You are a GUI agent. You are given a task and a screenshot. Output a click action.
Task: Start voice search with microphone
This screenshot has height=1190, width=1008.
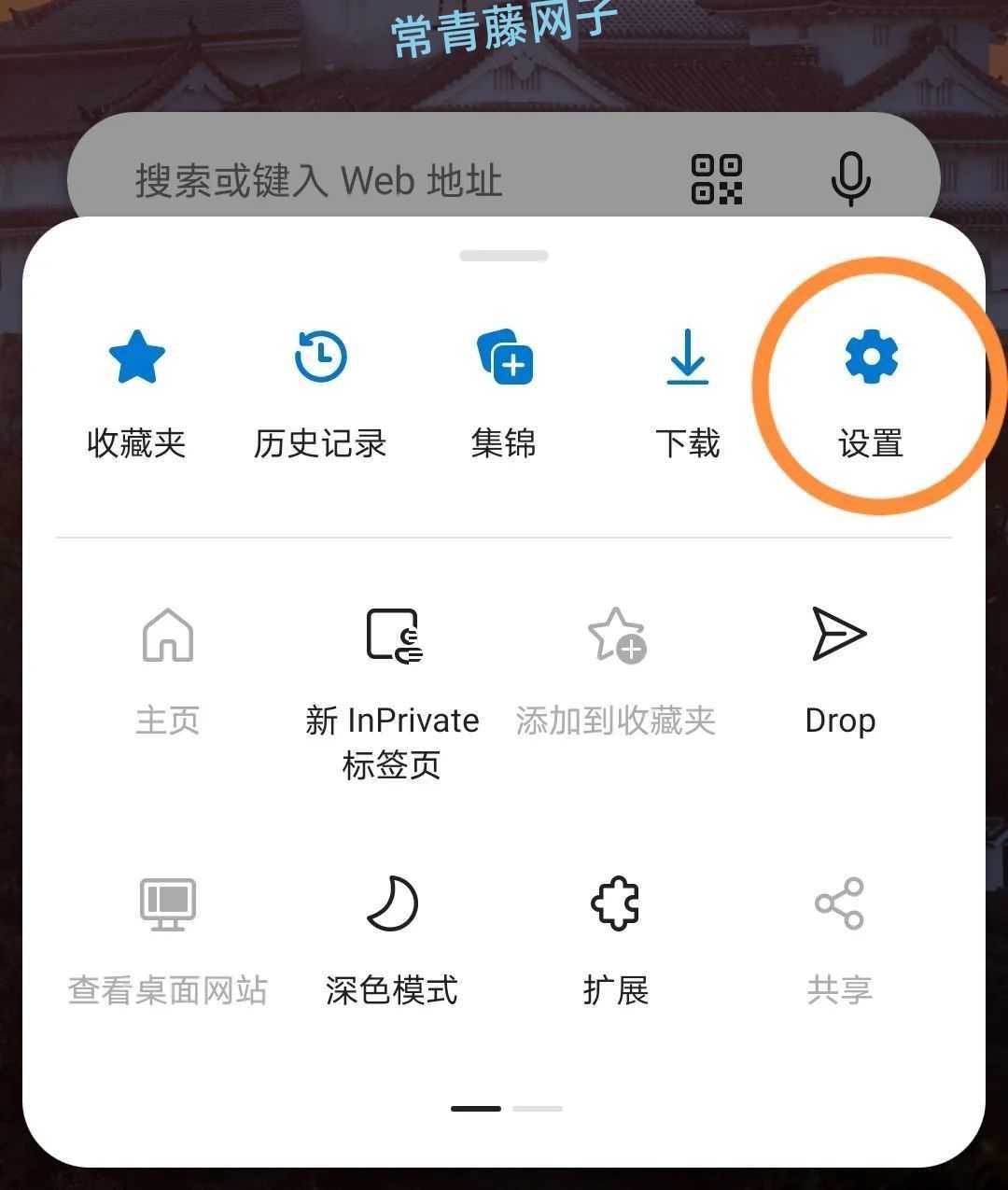point(850,179)
